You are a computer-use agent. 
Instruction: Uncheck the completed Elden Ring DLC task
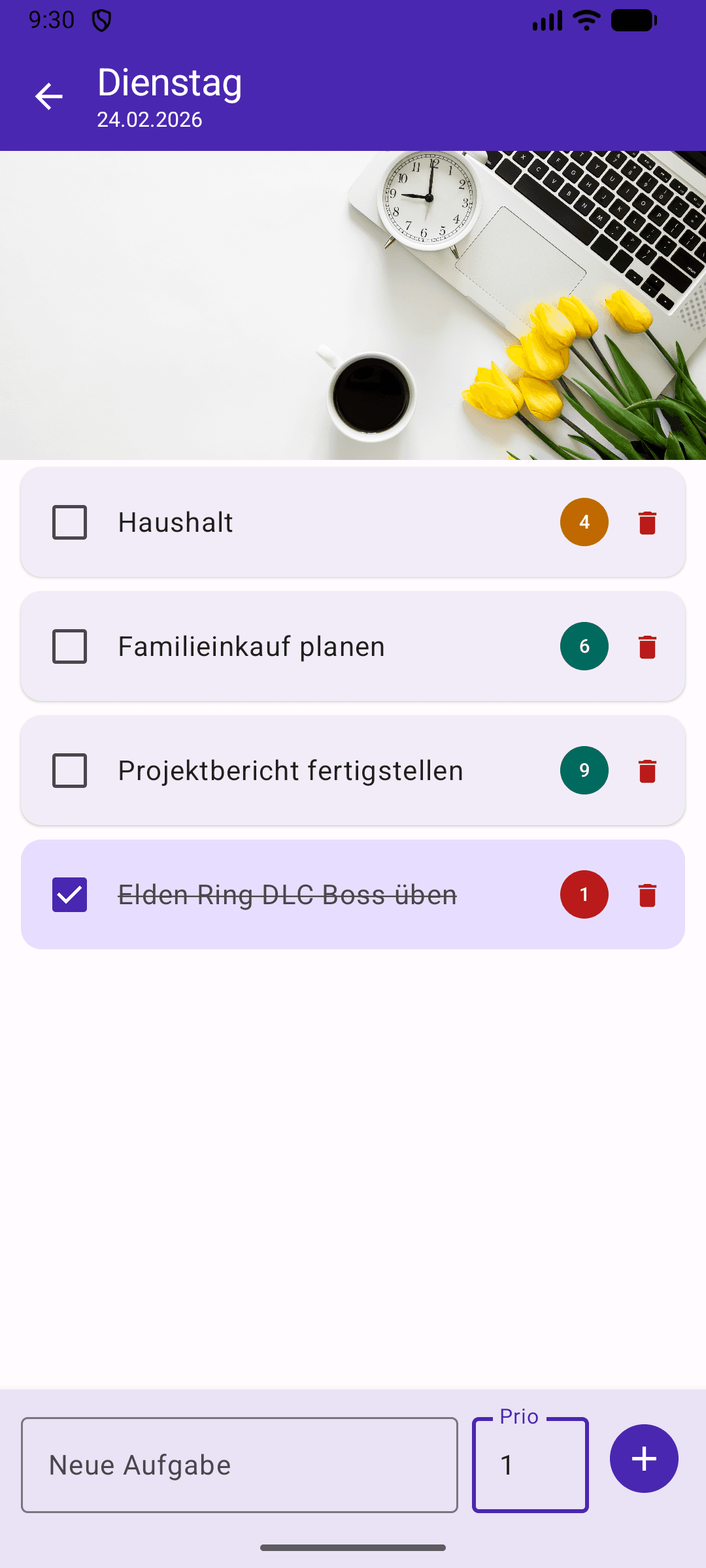click(69, 894)
